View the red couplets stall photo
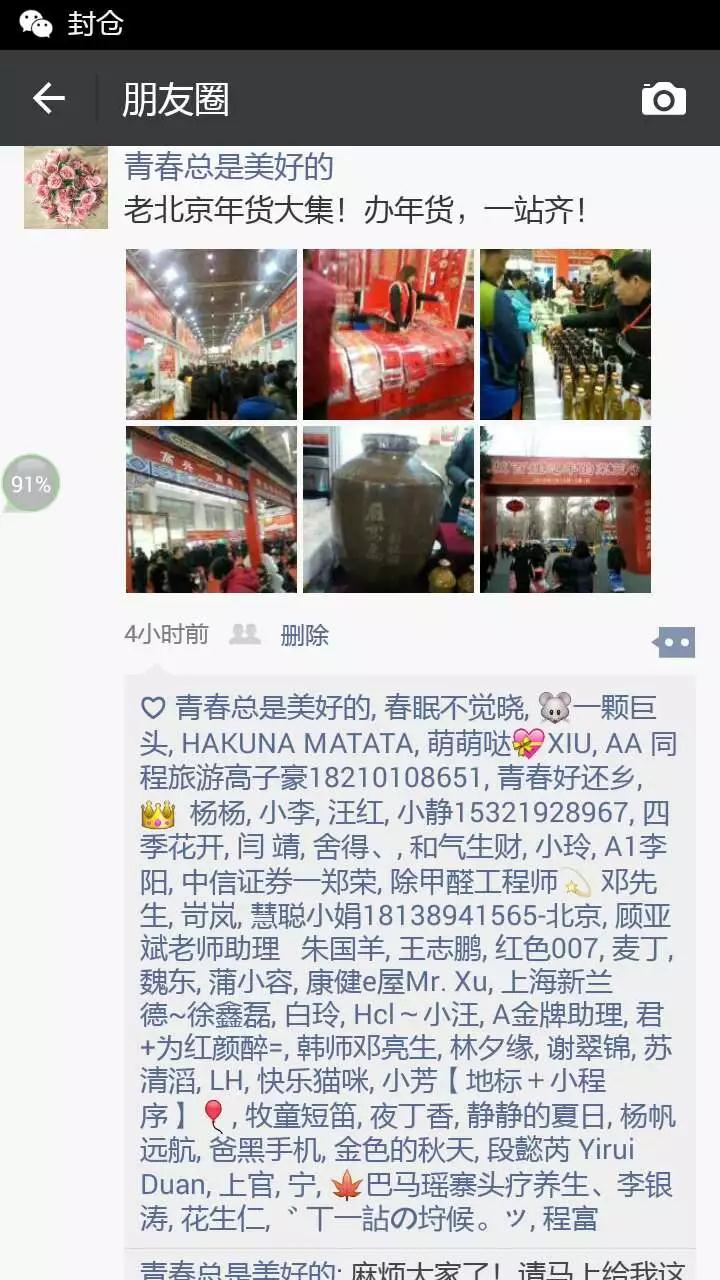The height and width of the screenshot is (1280, 720). pos(388,334)
